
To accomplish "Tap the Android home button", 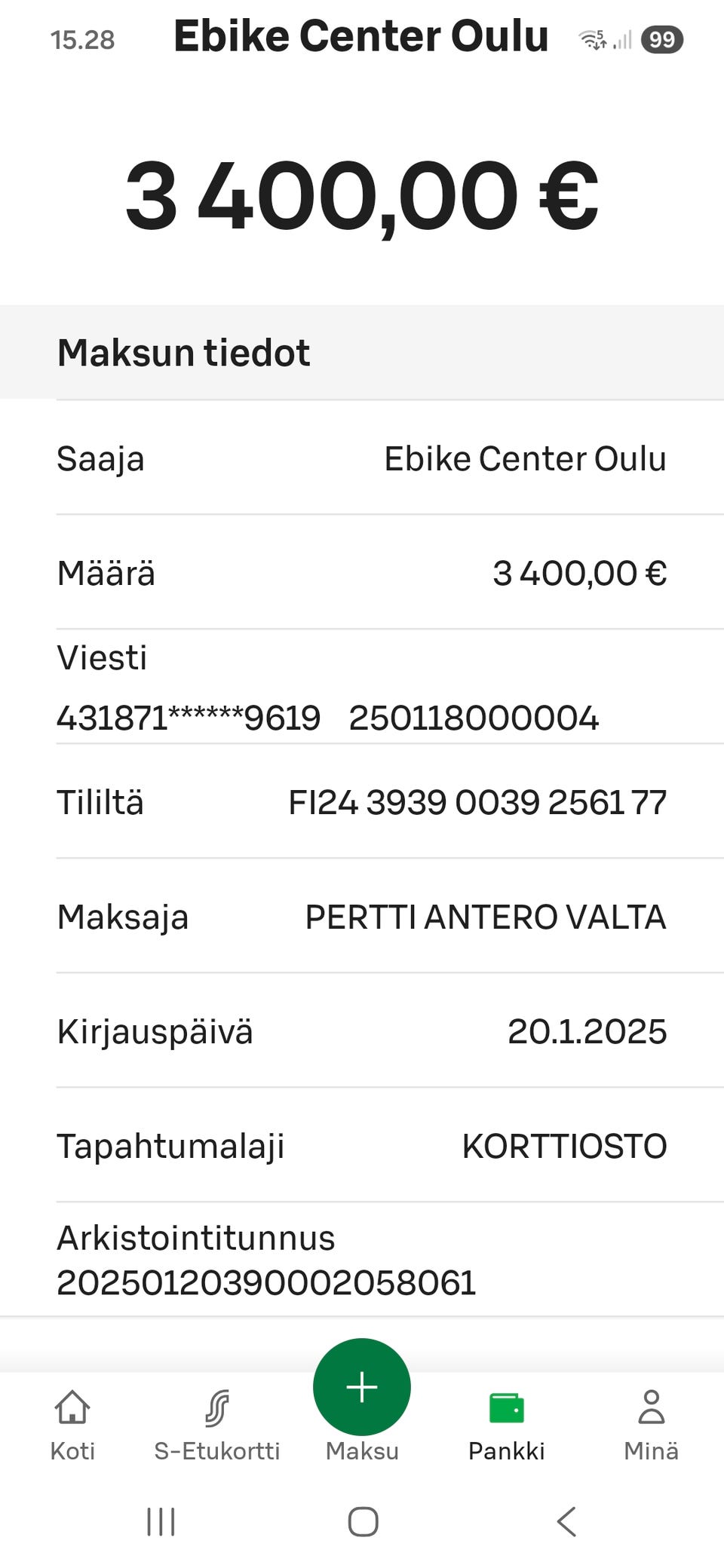I will 362,1522.
